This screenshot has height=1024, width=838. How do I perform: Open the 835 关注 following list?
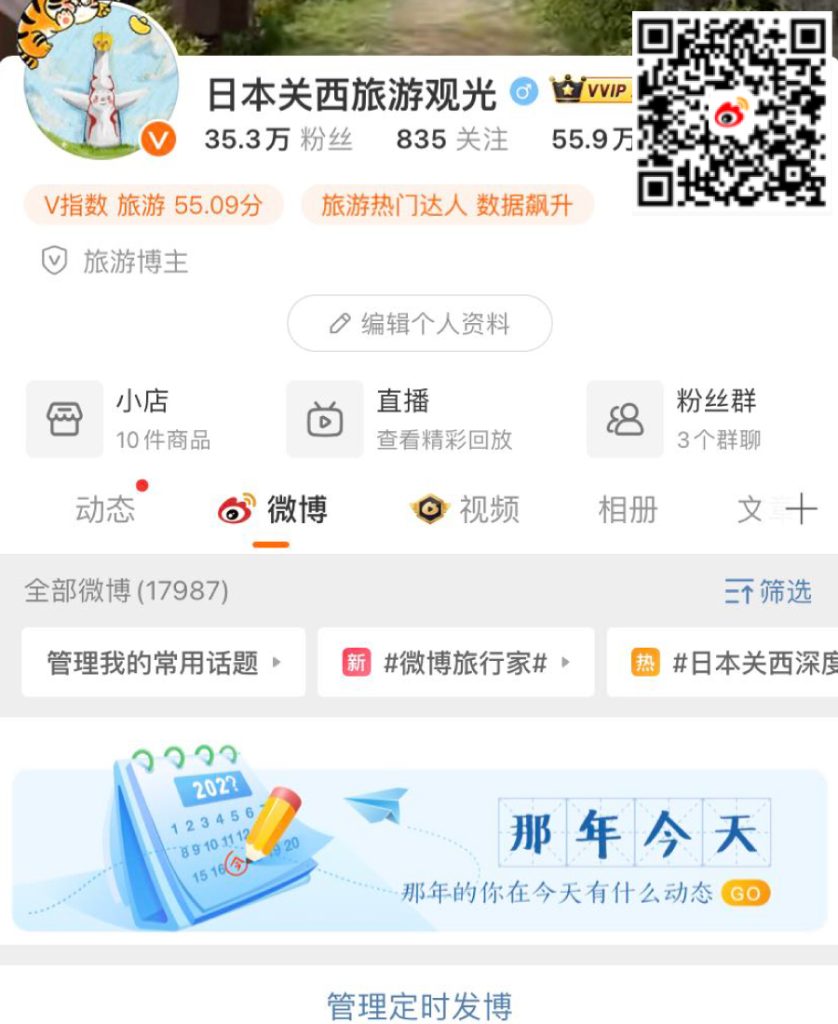pos(452,139)
